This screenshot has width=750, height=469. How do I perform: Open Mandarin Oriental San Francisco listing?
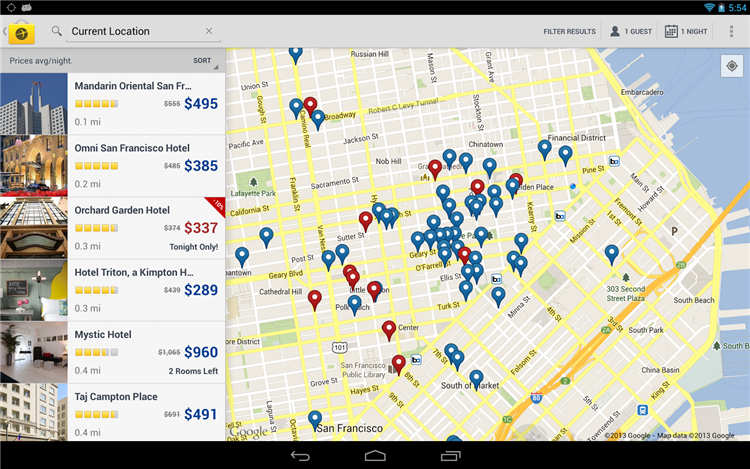[x=145, y=104]
